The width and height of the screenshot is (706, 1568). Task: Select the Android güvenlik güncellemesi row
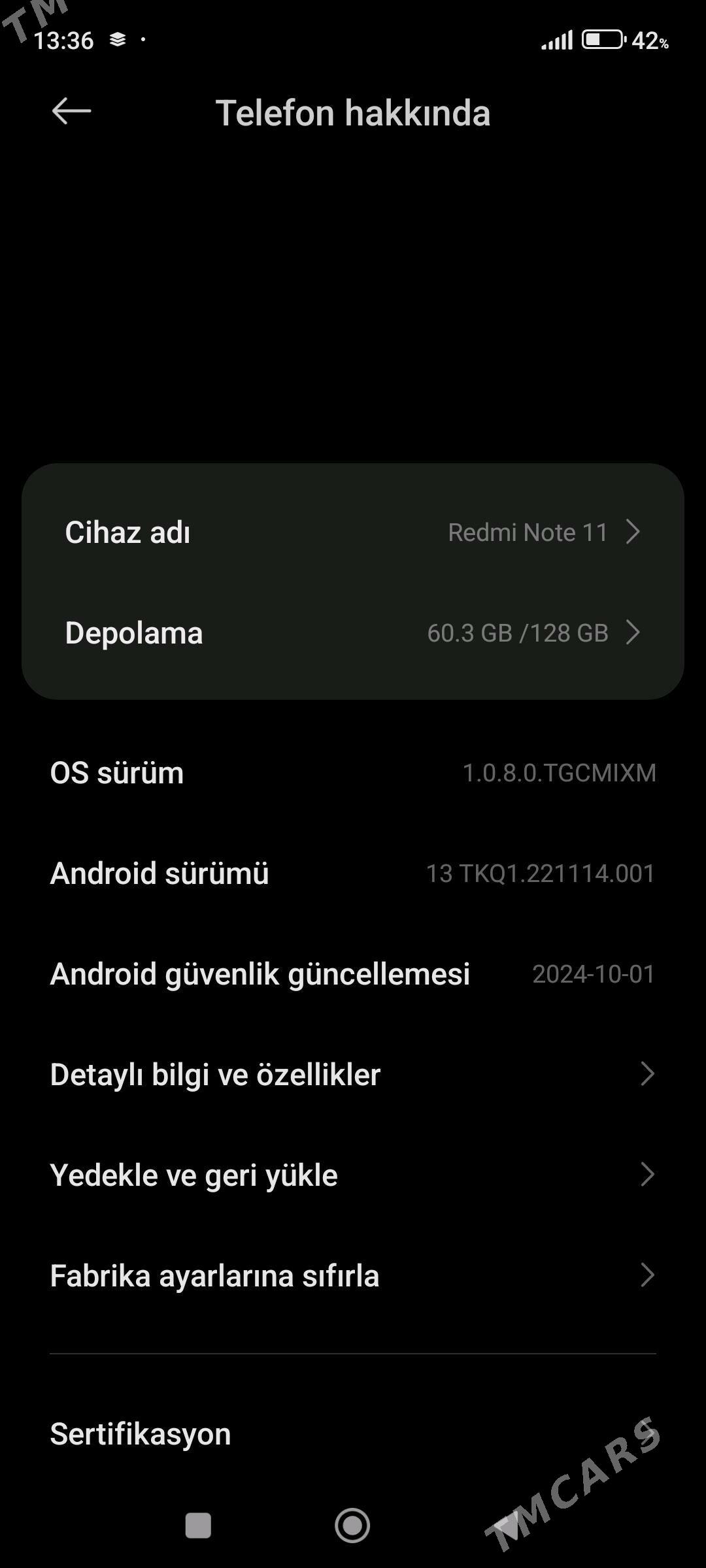(353, 973)
